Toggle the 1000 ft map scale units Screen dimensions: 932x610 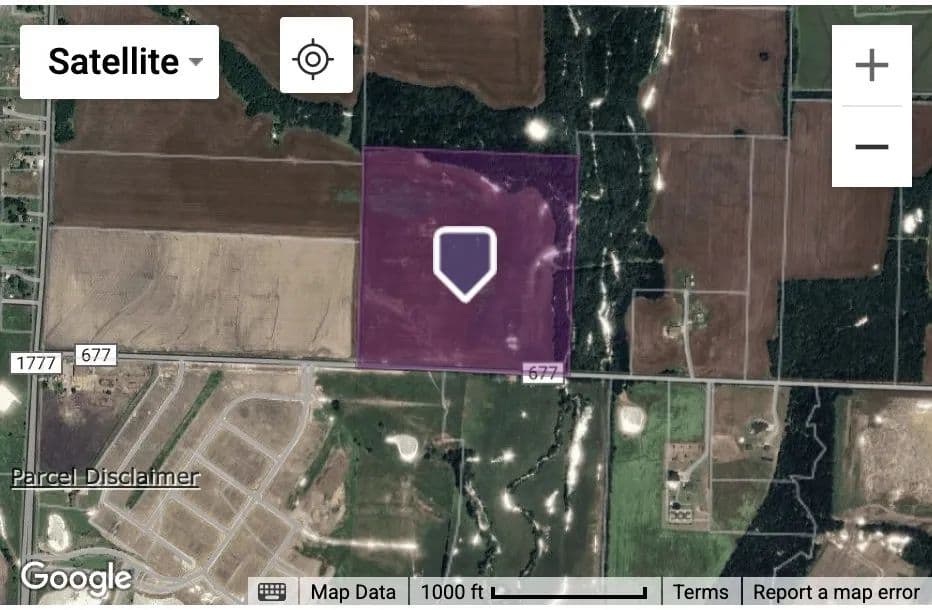point(535,592)
